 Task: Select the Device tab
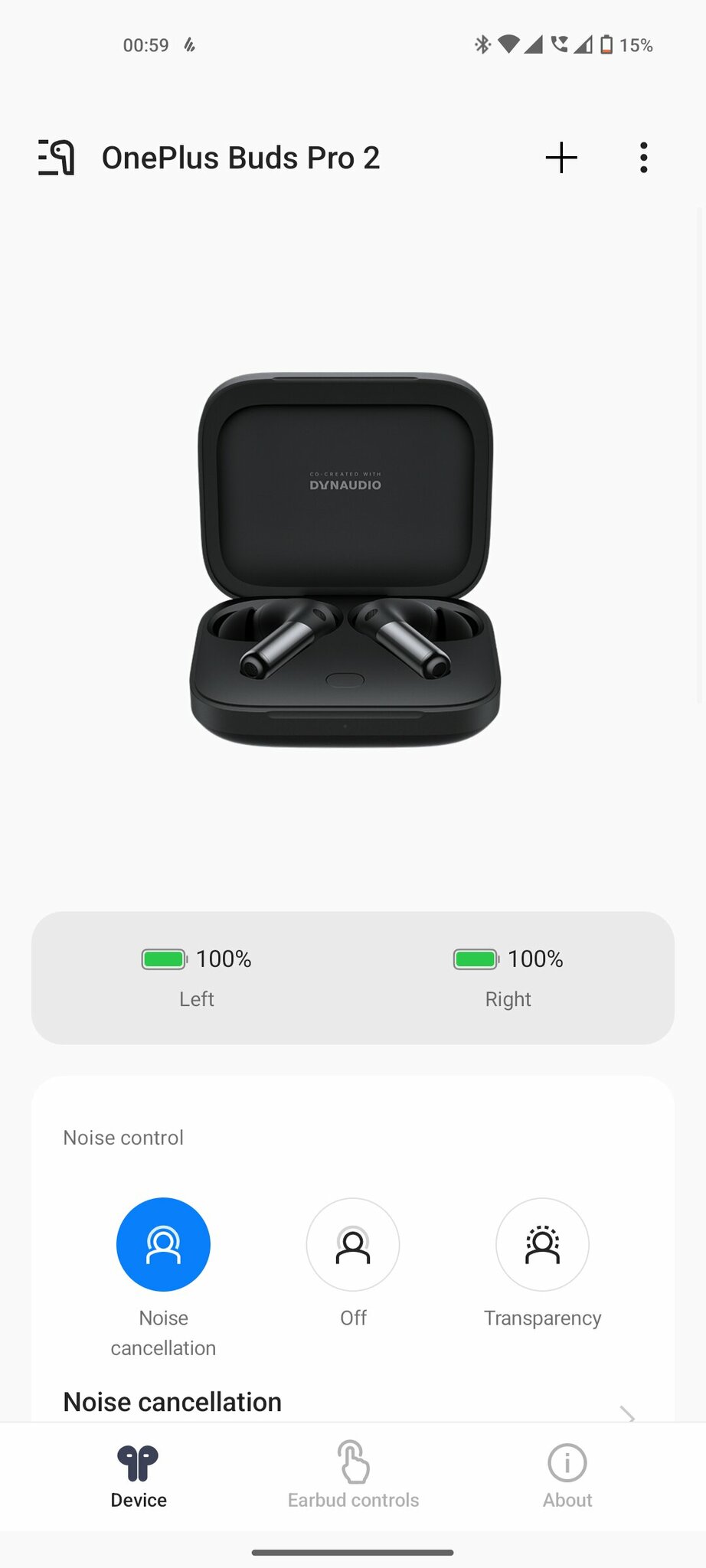click(x=139, y=1475)
